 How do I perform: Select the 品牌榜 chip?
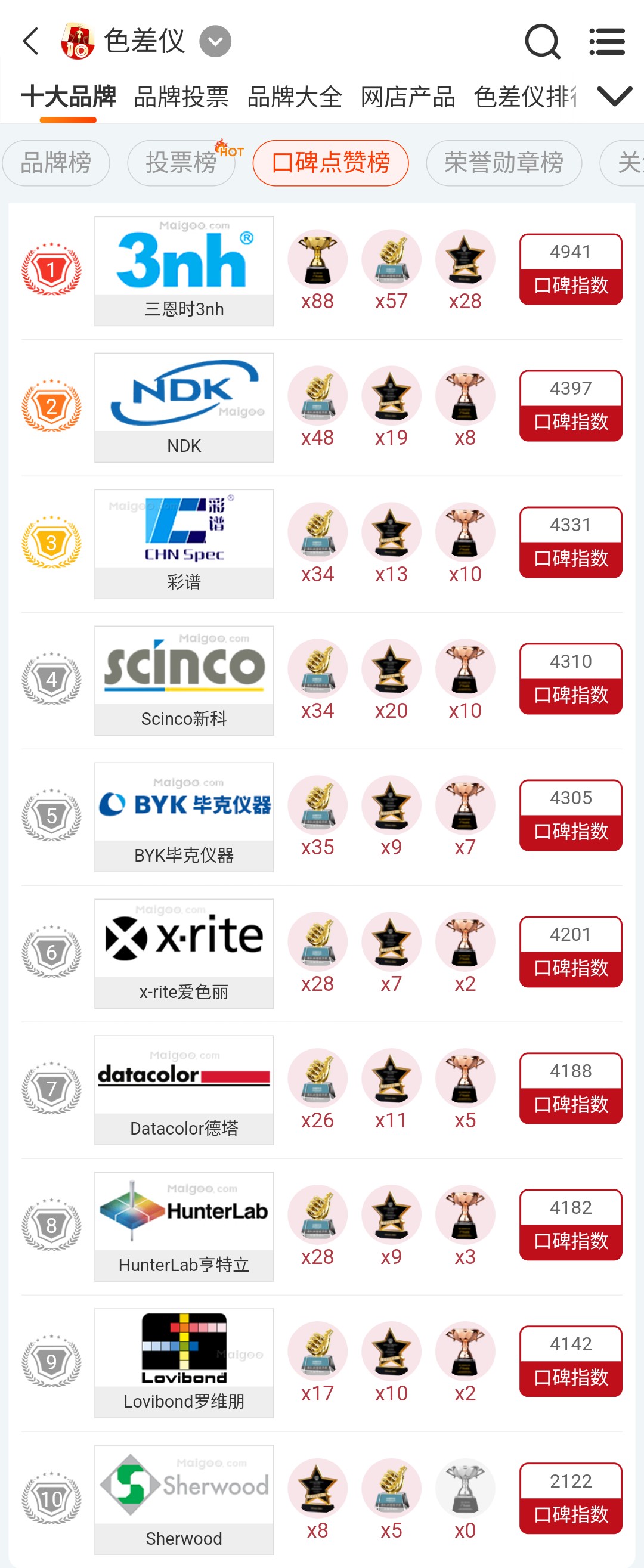[56, 163]
